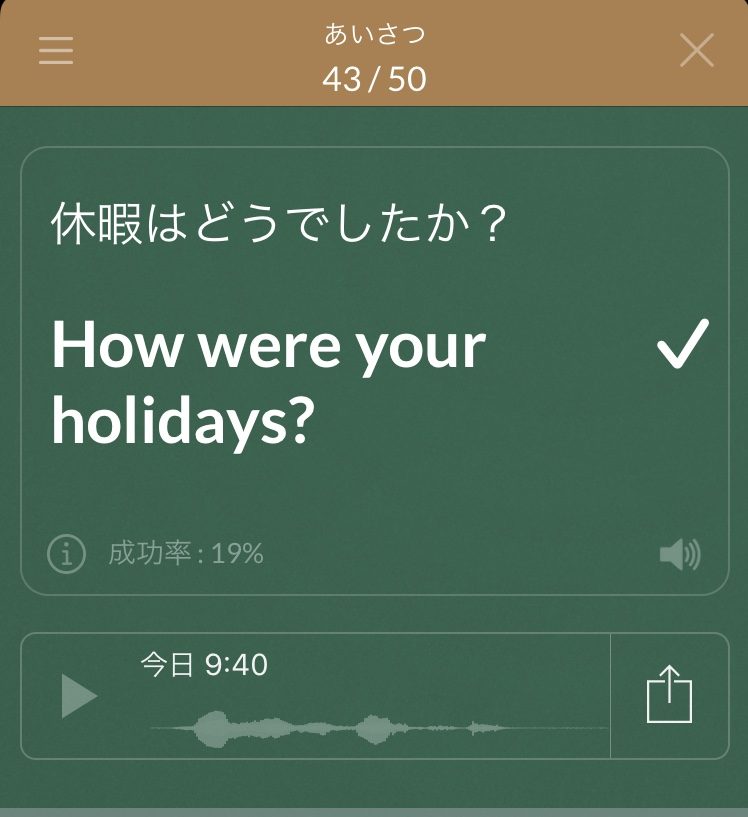Open the info icon beside 成功率
The width and height of the screenshot is (748, 817).
coord(66,553)
